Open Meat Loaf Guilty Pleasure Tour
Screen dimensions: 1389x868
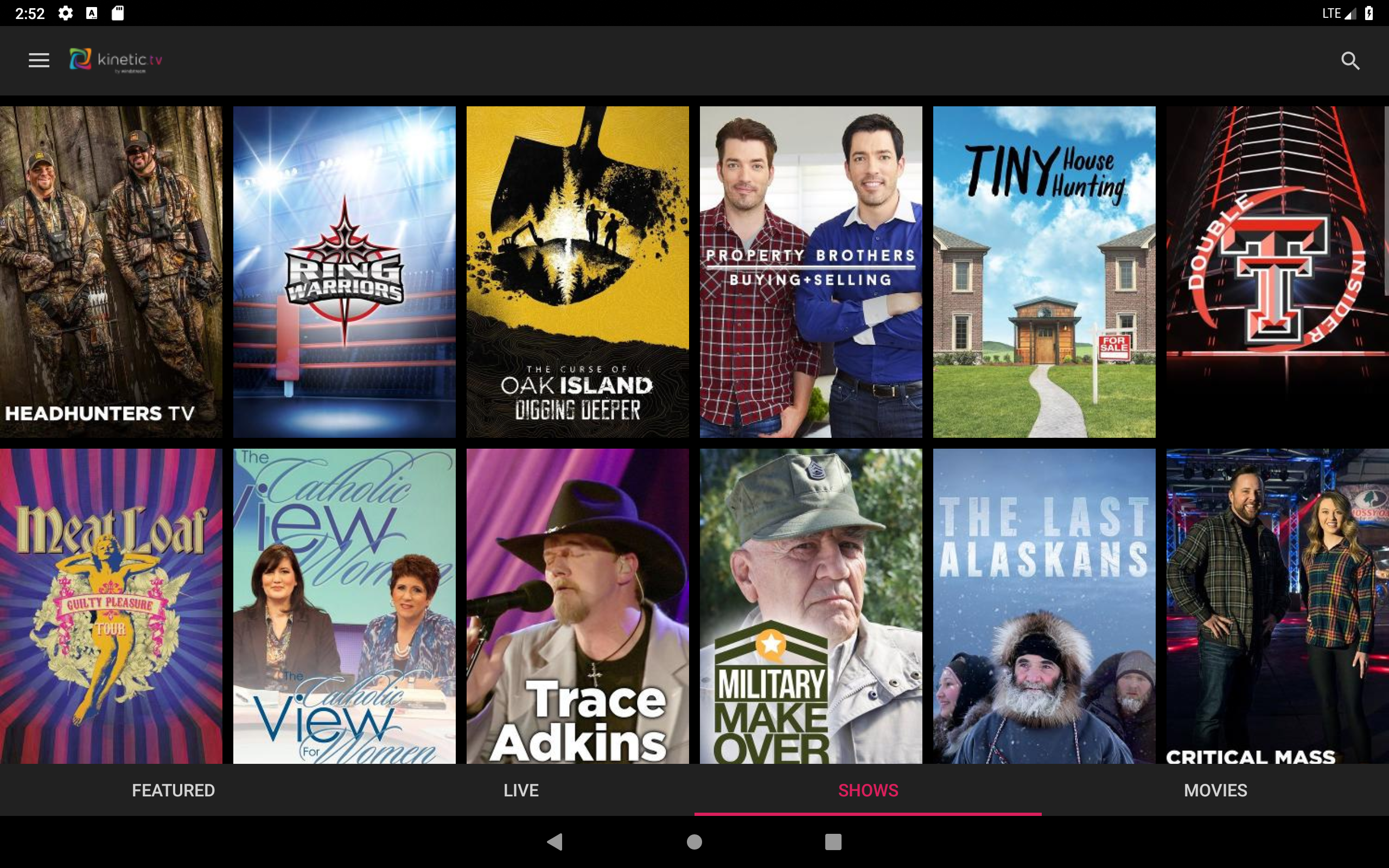click(111, 605)
